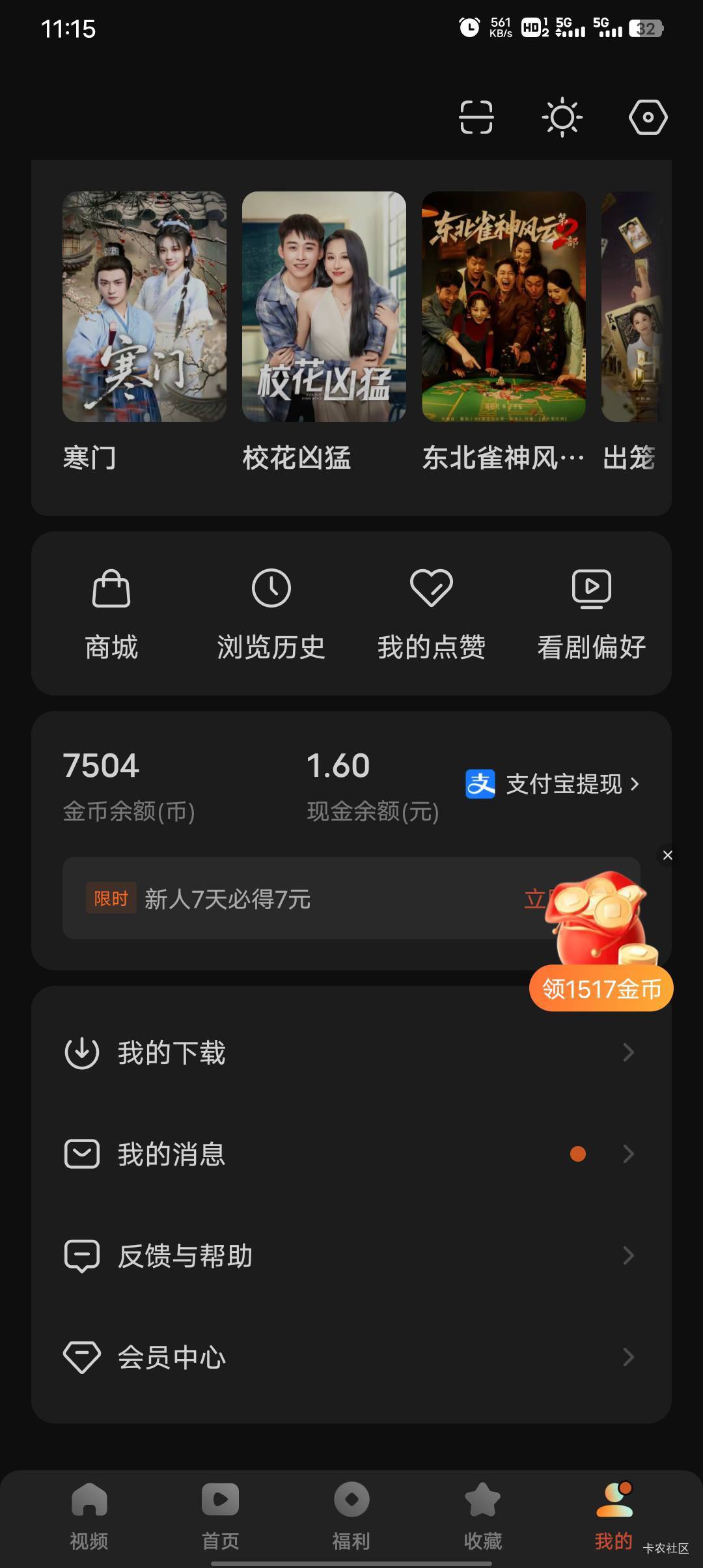Viewport: 703px width, 1568px height.
Task: Open 我的消息 messages
Action: 351,1154
